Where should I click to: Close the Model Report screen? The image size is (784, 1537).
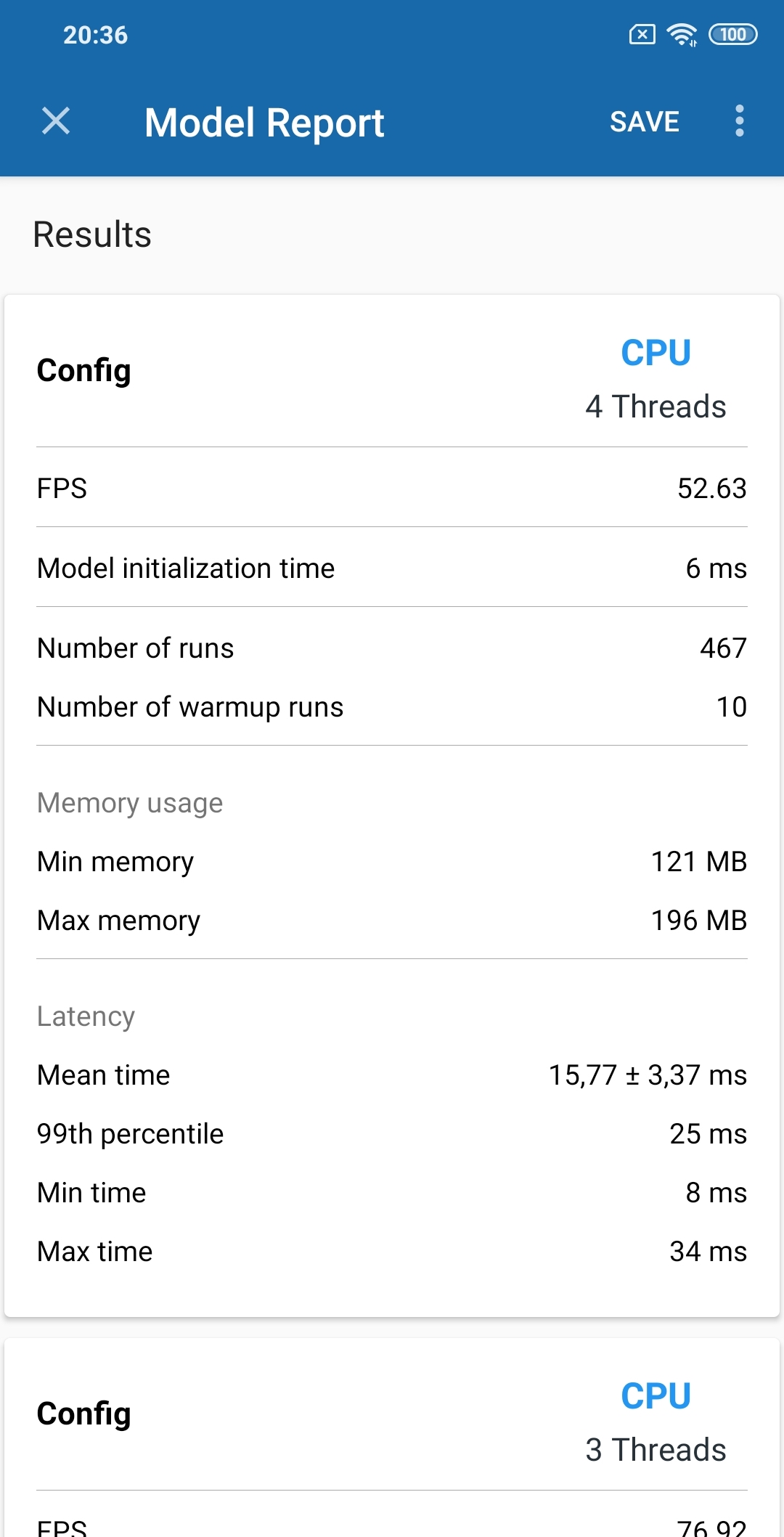coord(56,121)
